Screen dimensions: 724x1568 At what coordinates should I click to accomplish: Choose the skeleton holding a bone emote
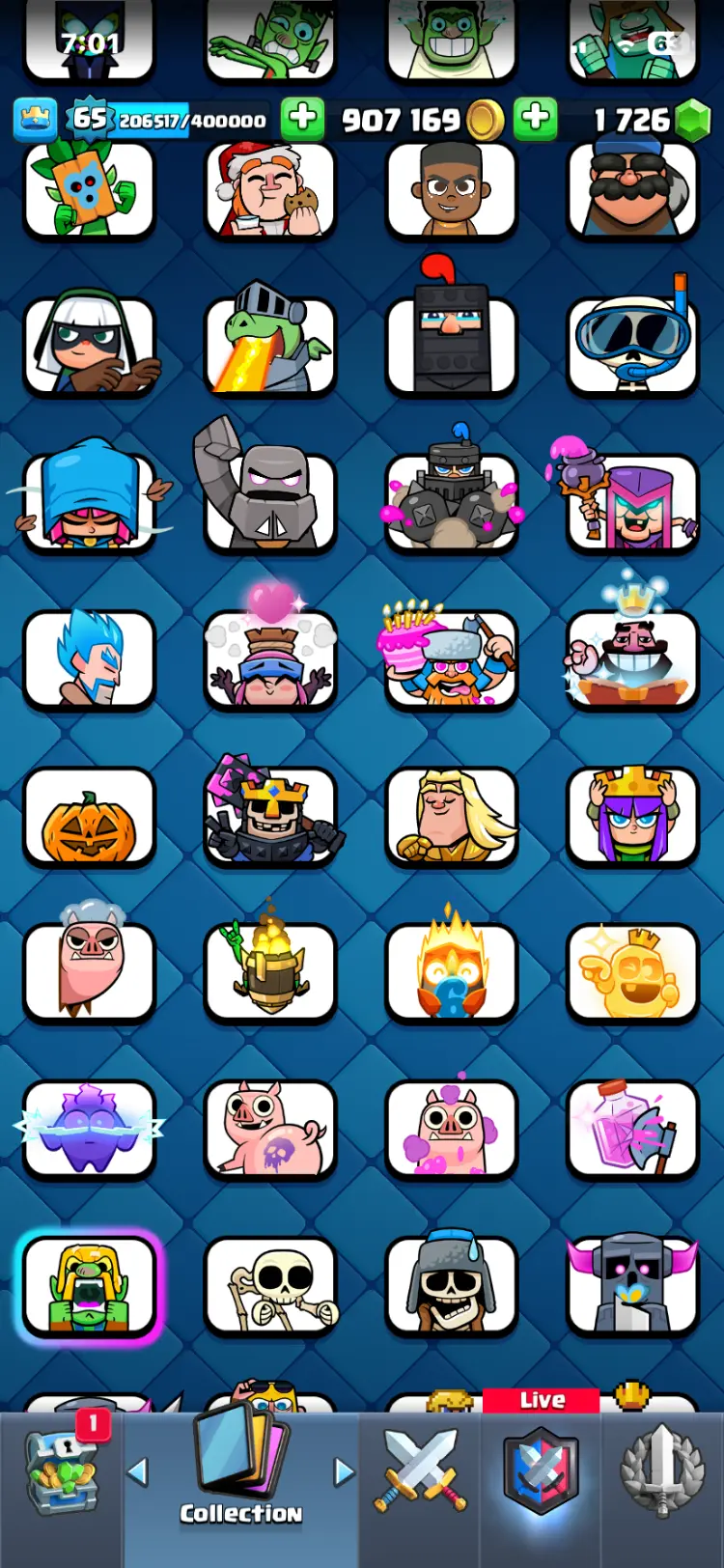[x=270, y=1288]
